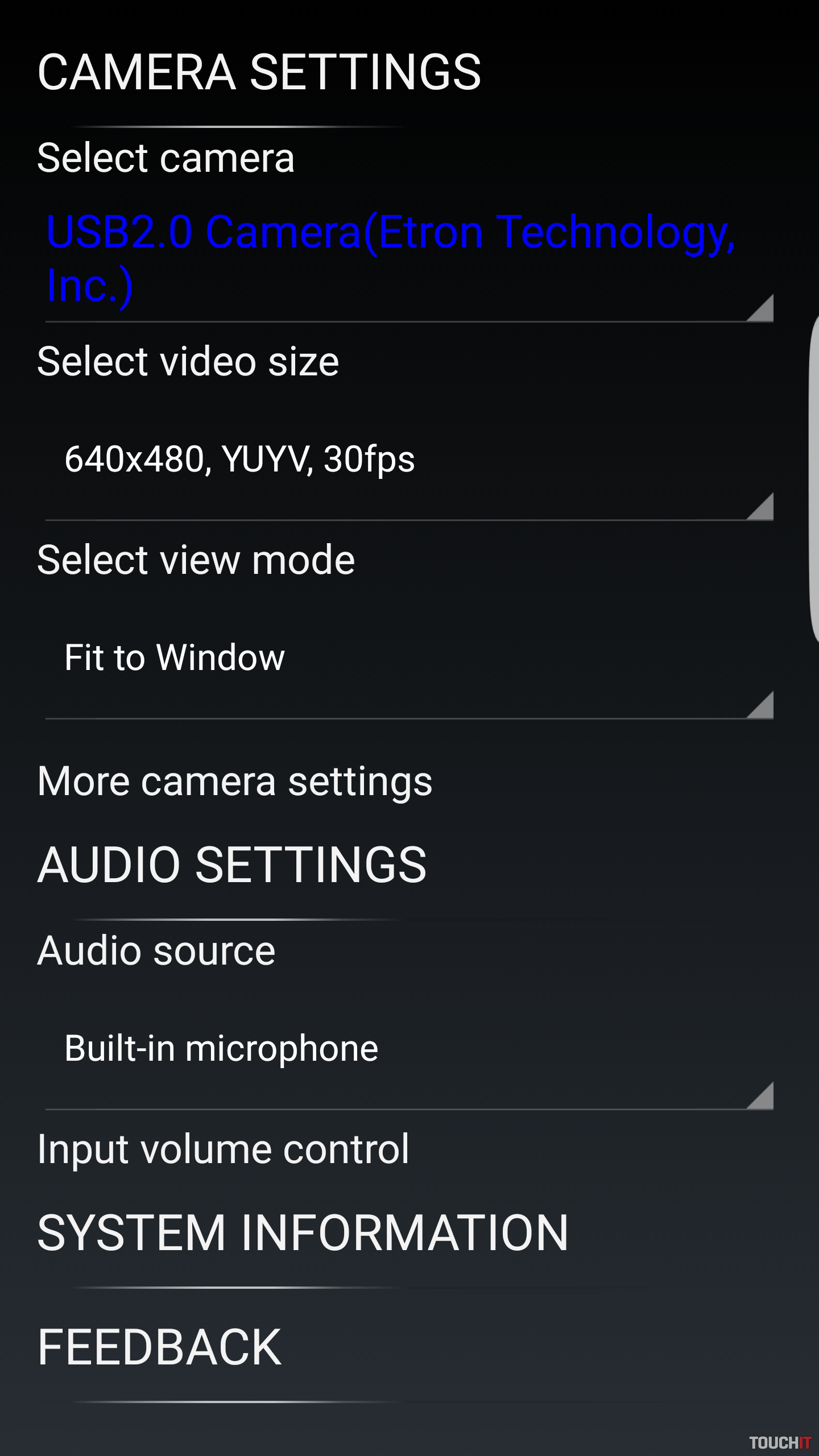Open More camera settings
819x1456 pixels.
(235, 781)
